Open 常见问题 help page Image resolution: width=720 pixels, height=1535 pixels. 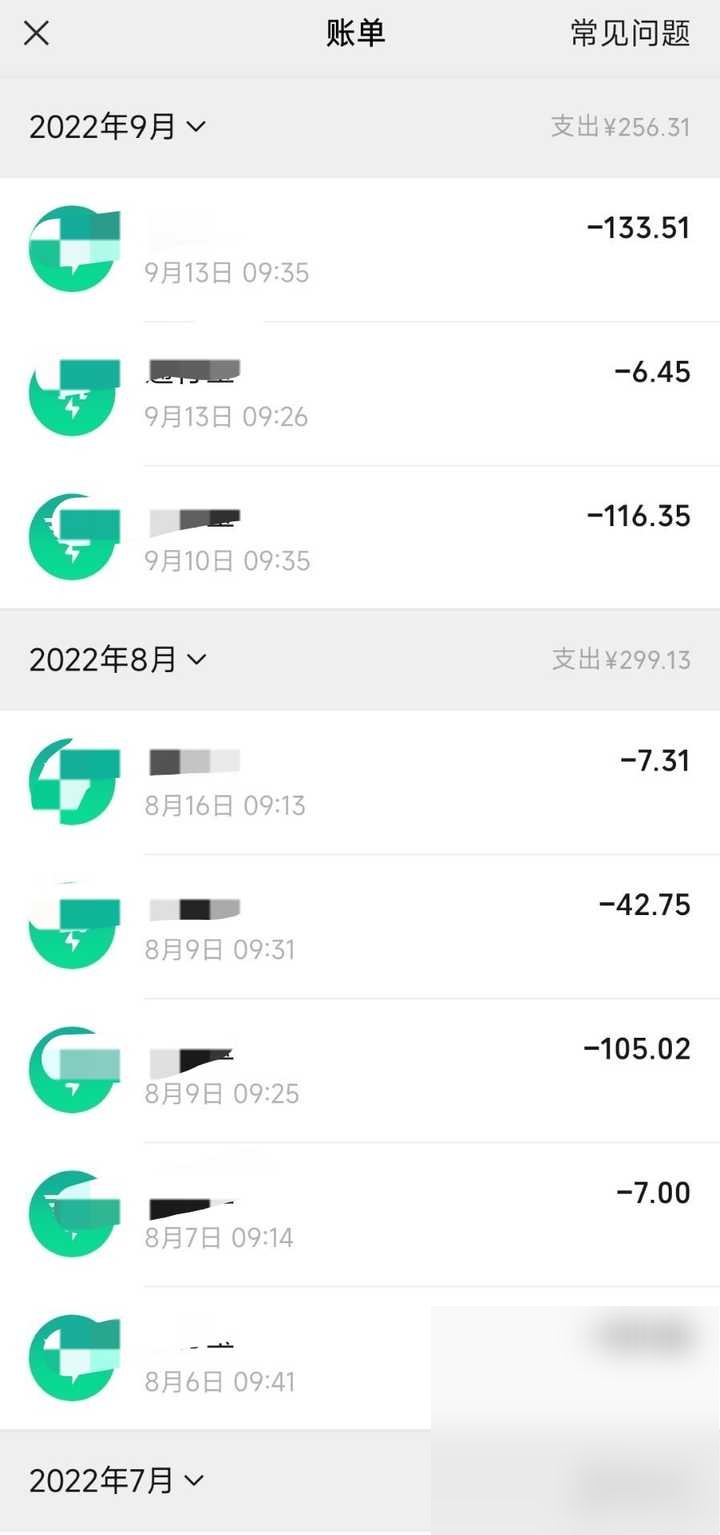click(x=630, y=33)
